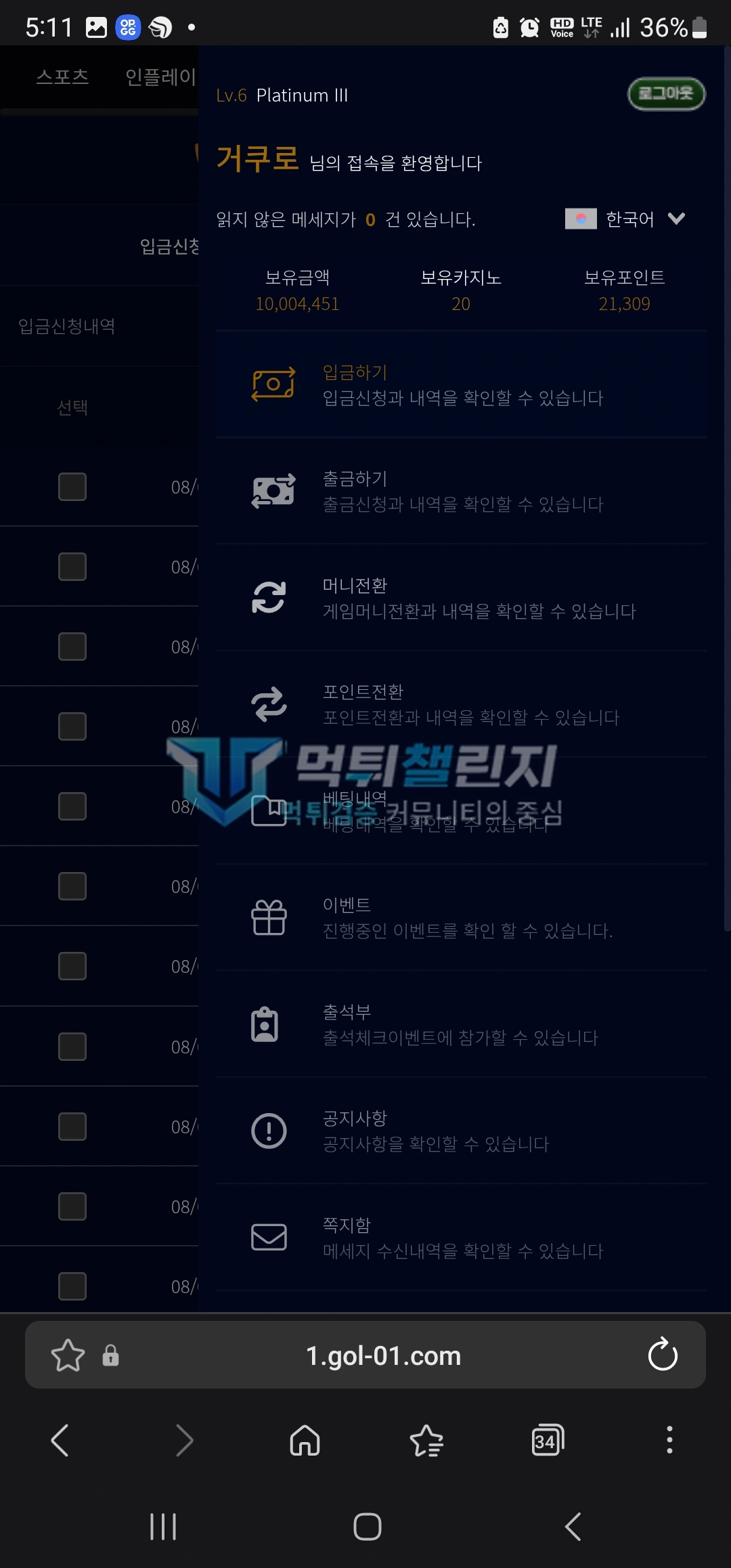Screen dimensions: 731x1568
Task: Open the browser tabs view showing 34
Action: click(548, 1440)
